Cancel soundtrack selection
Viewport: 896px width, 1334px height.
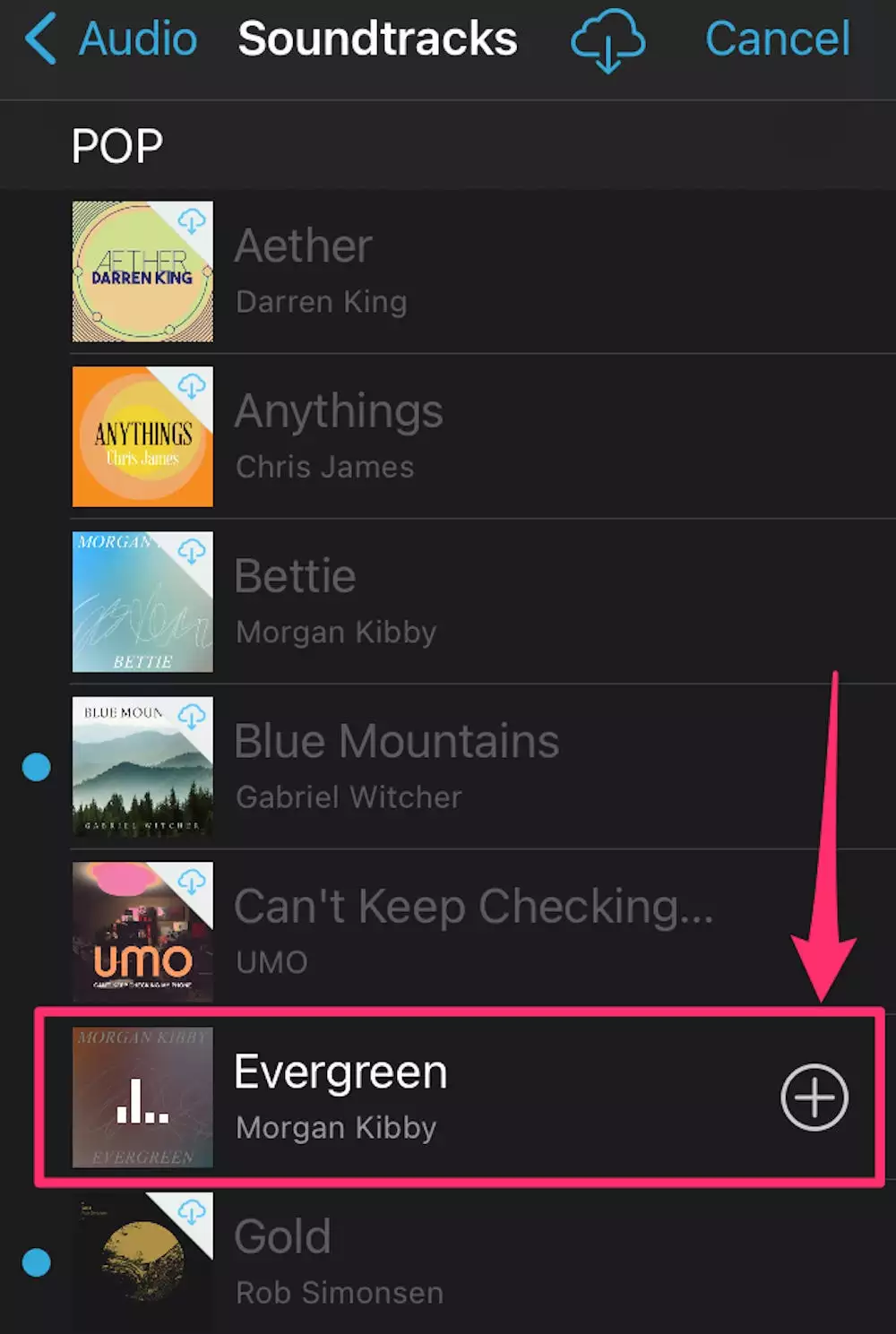777,39
